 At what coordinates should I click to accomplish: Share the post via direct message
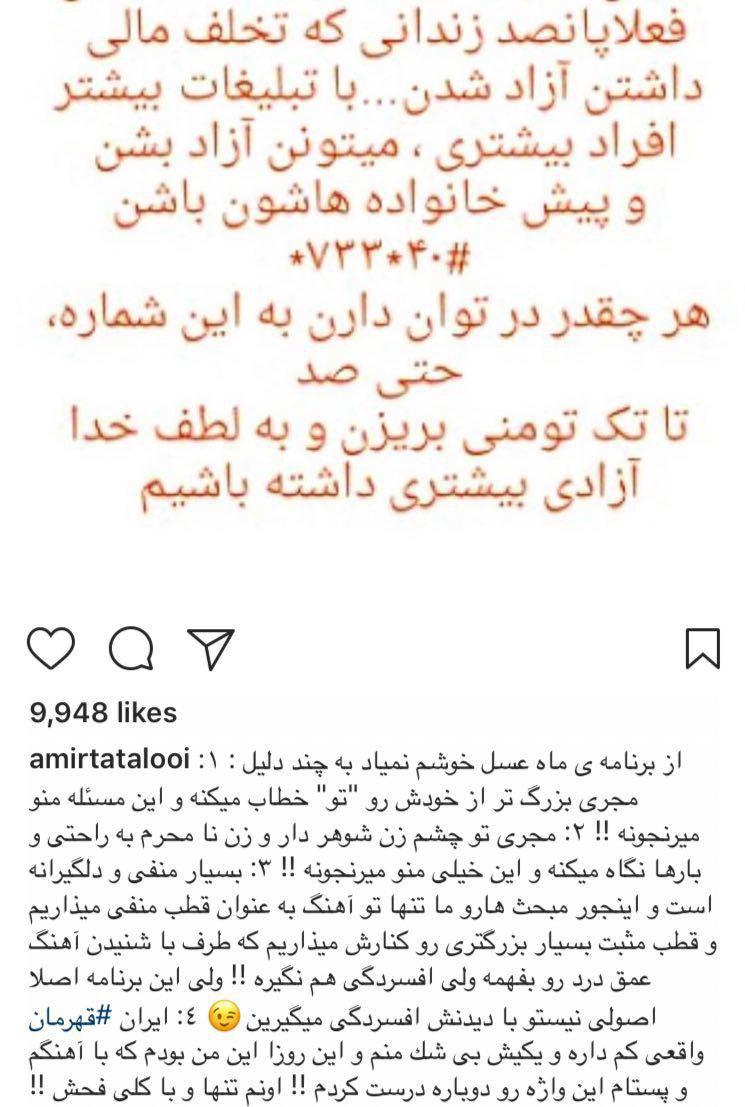212,648
